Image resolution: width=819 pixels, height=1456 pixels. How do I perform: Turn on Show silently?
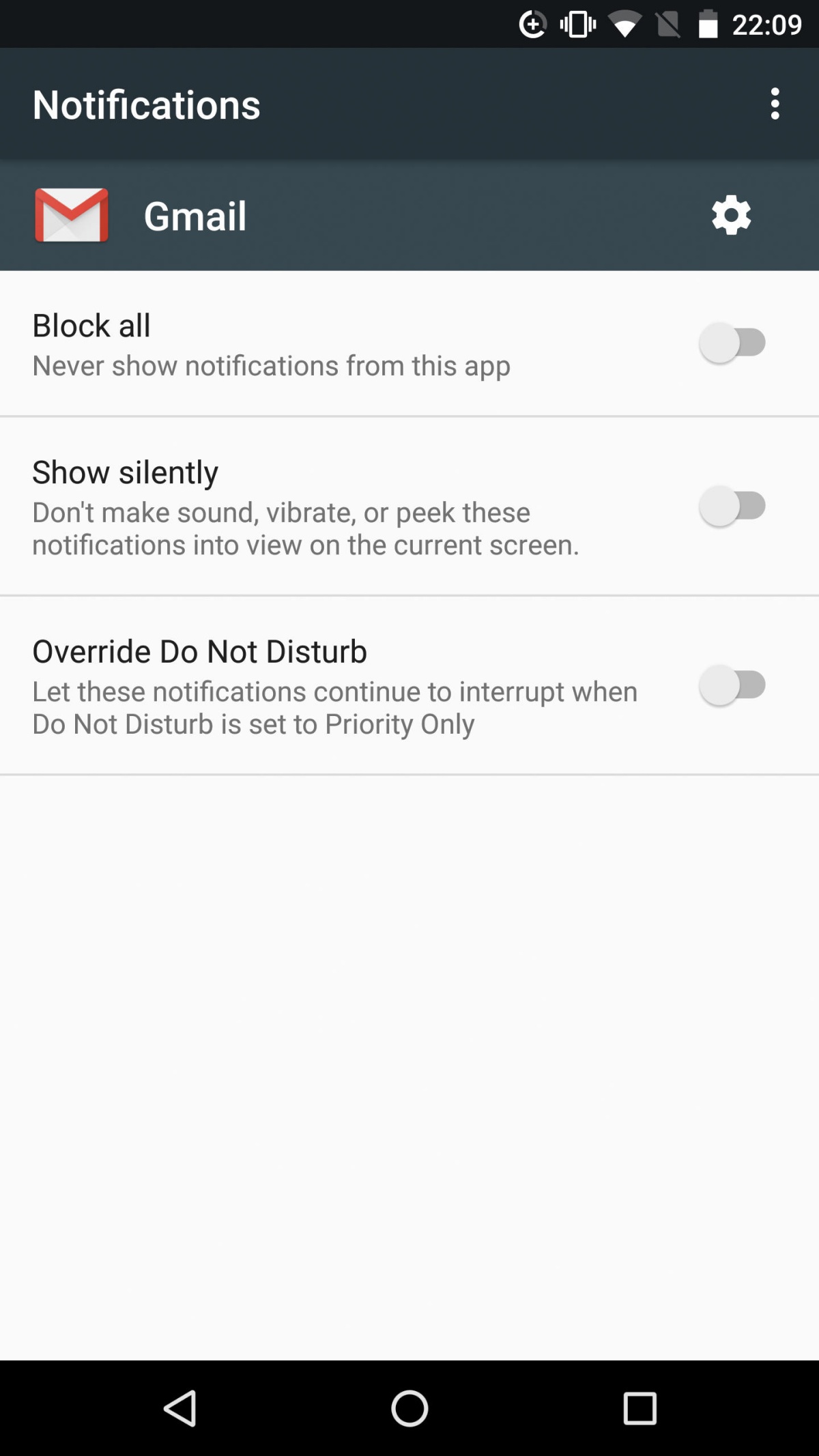click(x=733, y=506)
